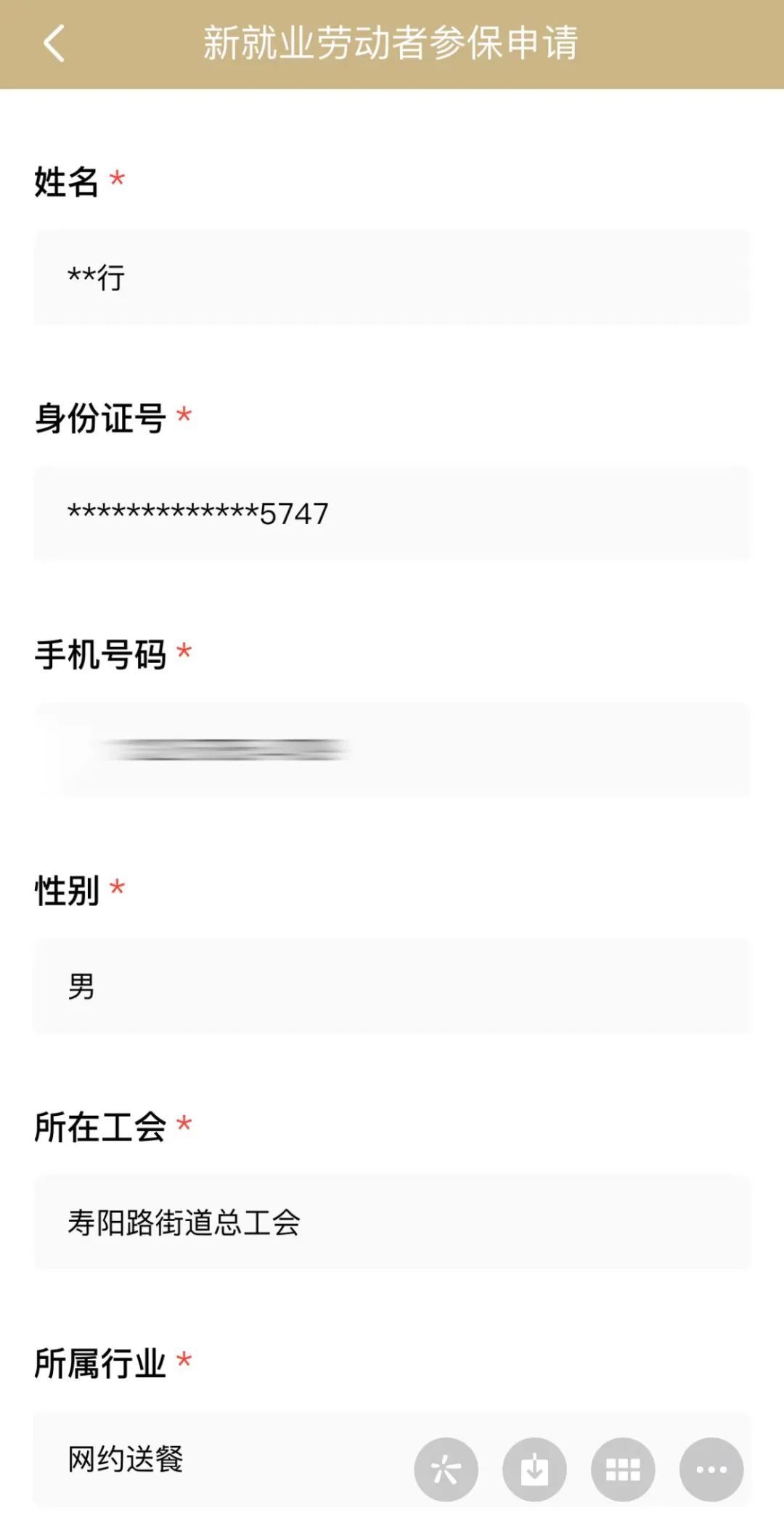Tap the floating star-shaped logo icon

click(x=446, y=1469)
